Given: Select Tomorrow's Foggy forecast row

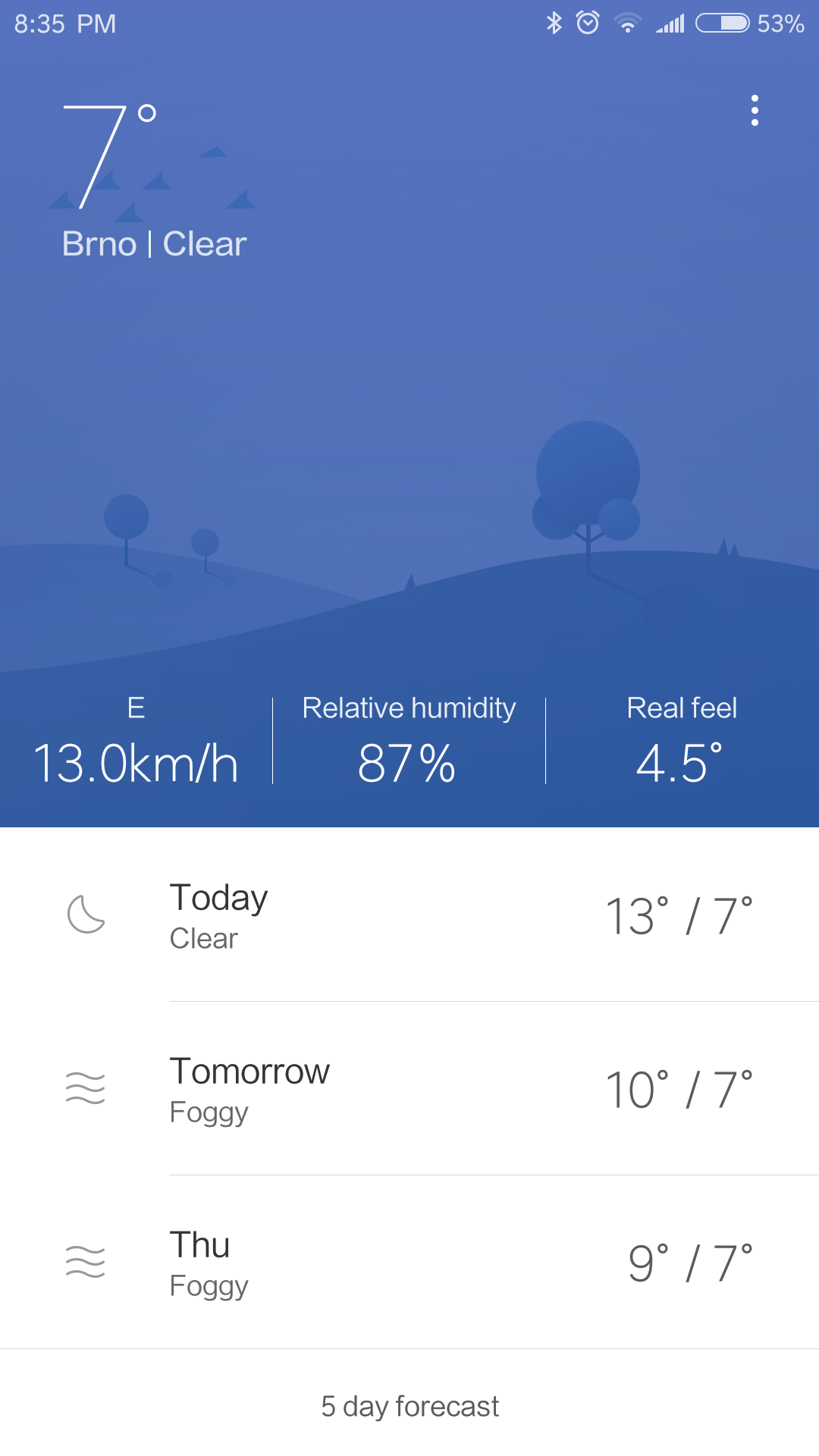Looking at the screenshot, I should click(409, 1089).
